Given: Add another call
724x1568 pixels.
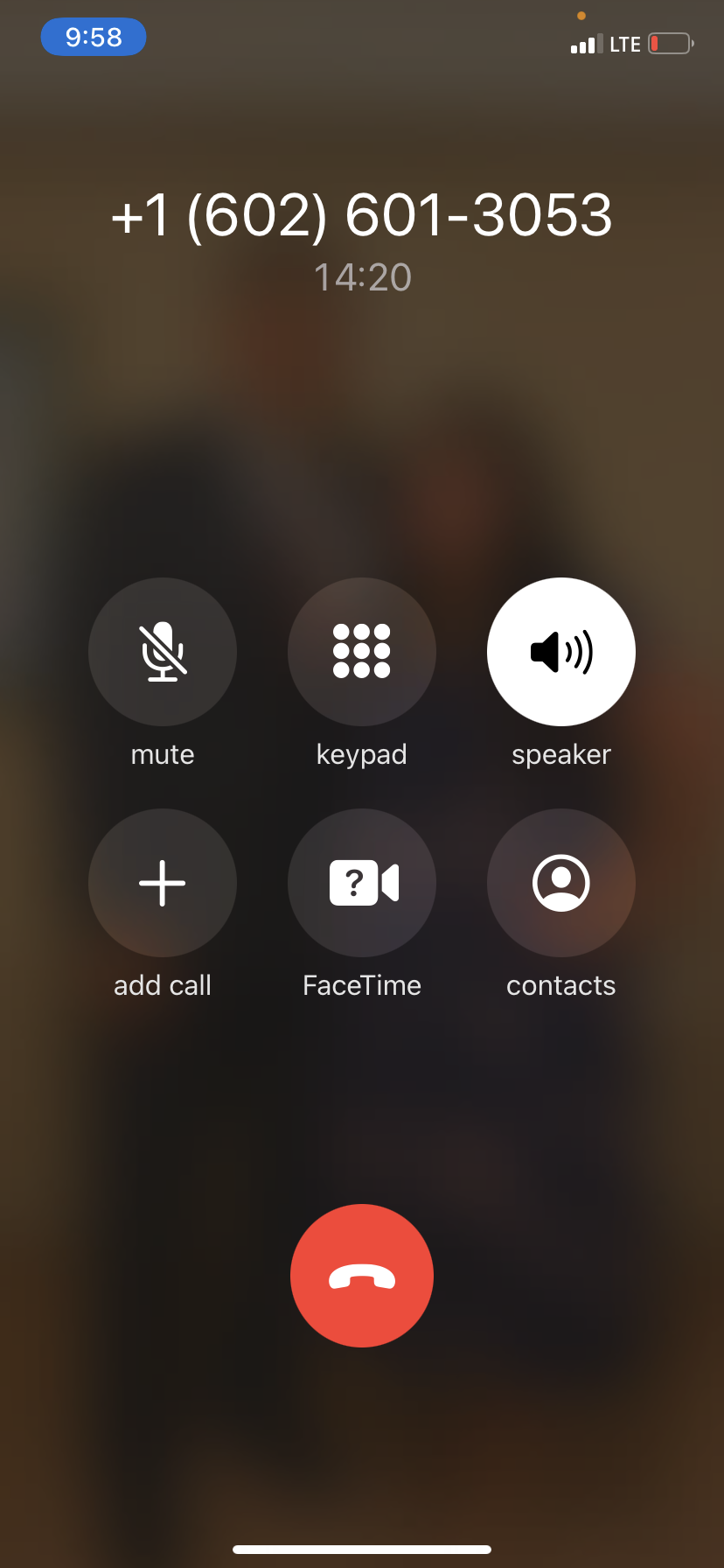Looking at the screenshot, I should coord(163,883).
